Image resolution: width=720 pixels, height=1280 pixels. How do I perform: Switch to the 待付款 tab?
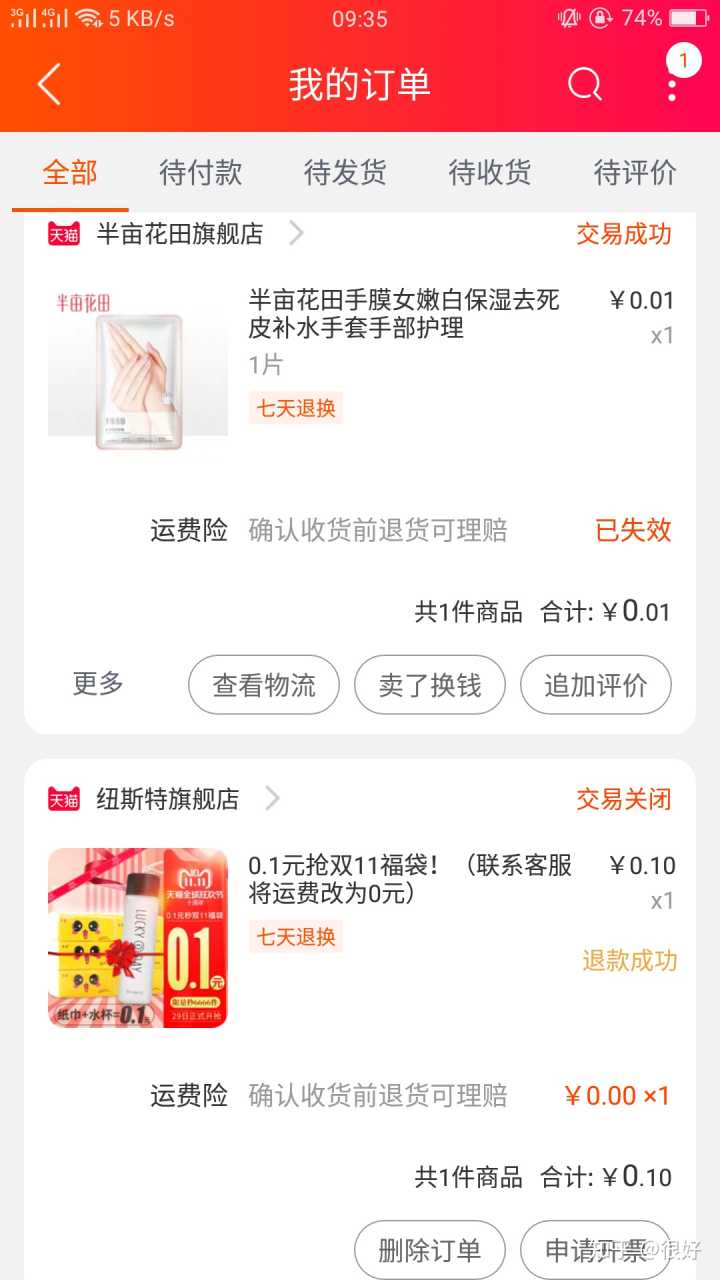click(x=200, y=173)
